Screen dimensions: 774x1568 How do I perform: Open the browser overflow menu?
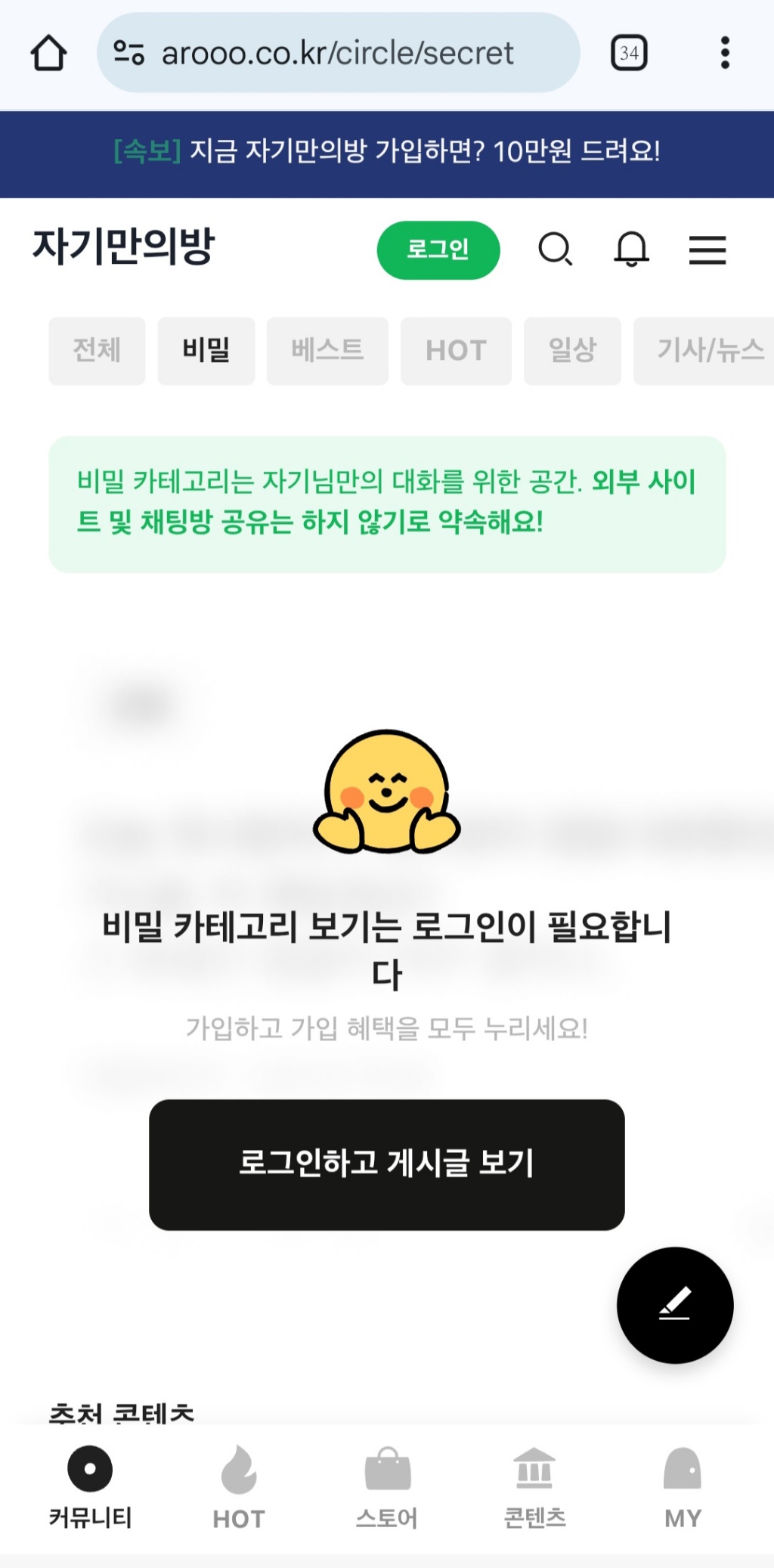(x=724, y=53)
